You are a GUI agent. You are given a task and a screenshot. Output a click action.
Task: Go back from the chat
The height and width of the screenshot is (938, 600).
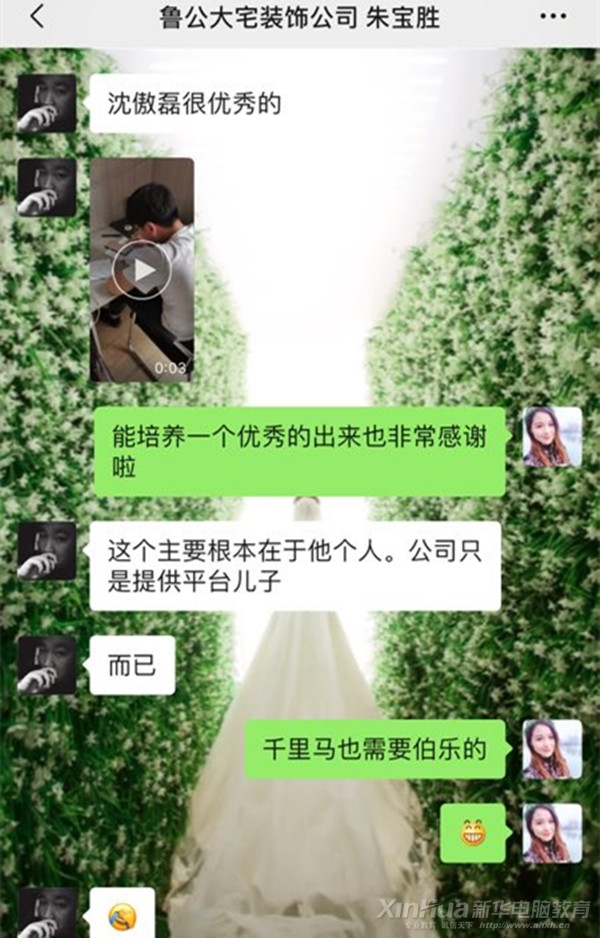(x=37, y=18)
